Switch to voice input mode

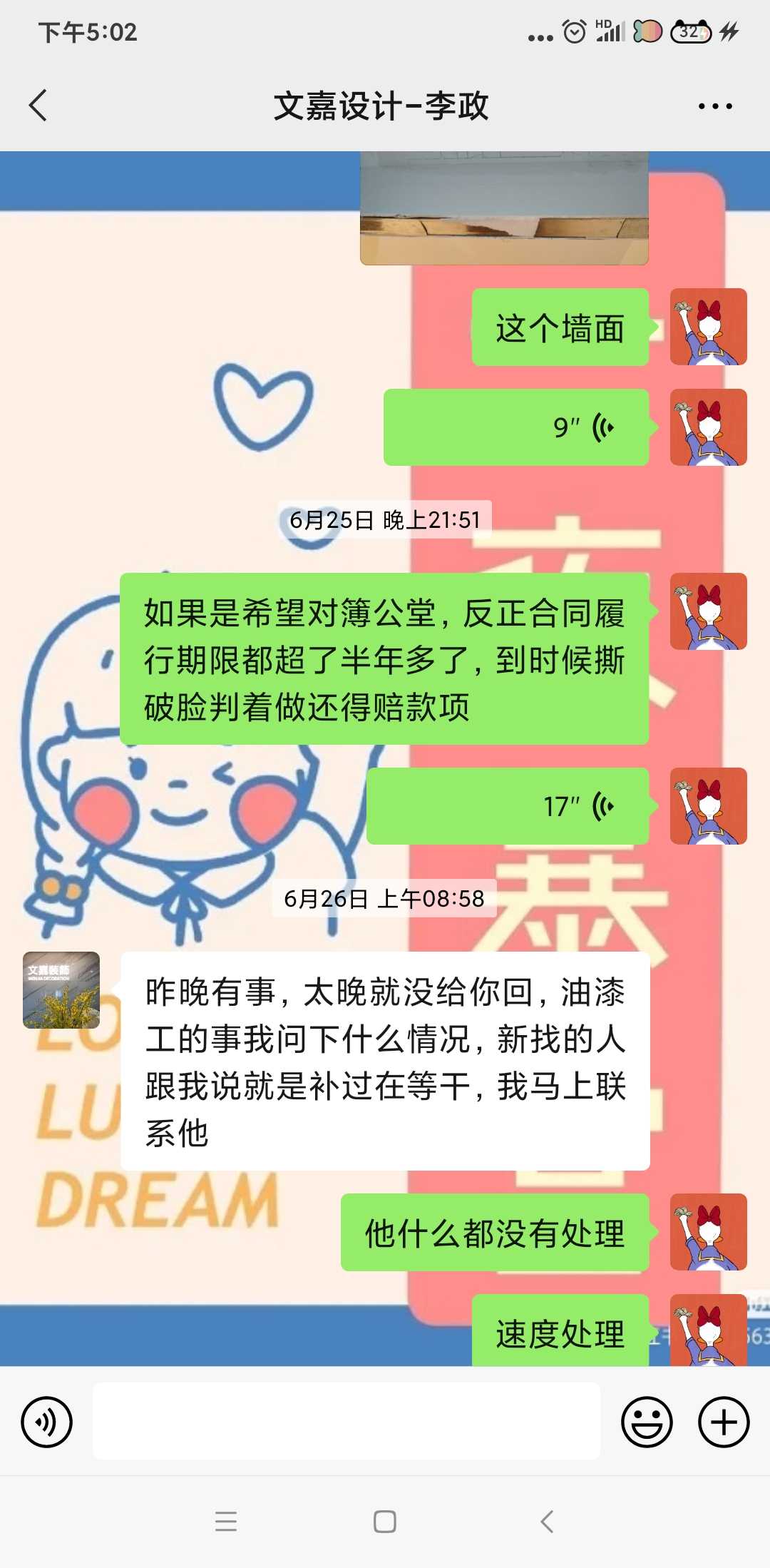coord(47,1422)
